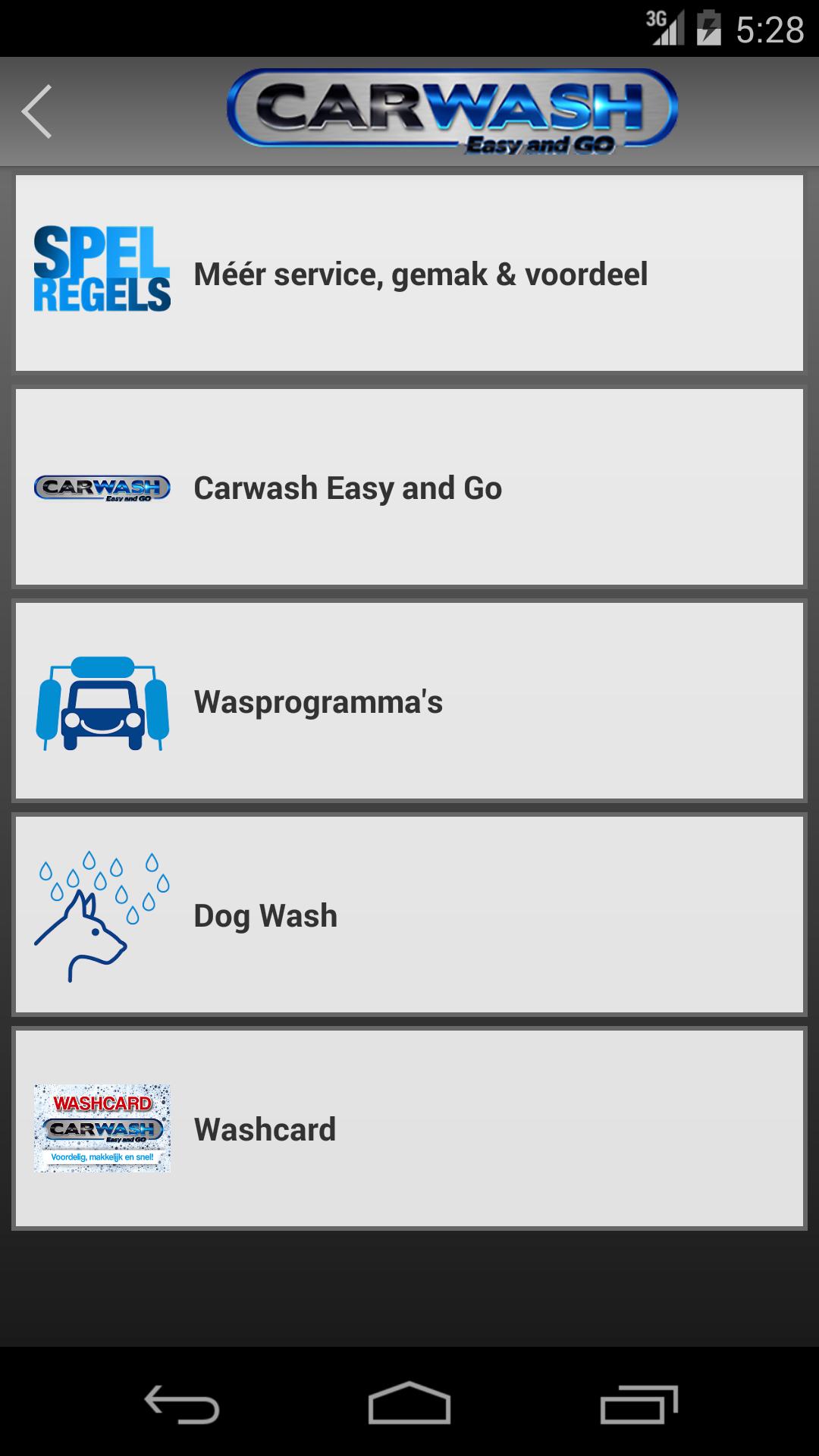Expand the Carwash Easy and Go entry

pos(409,488)
